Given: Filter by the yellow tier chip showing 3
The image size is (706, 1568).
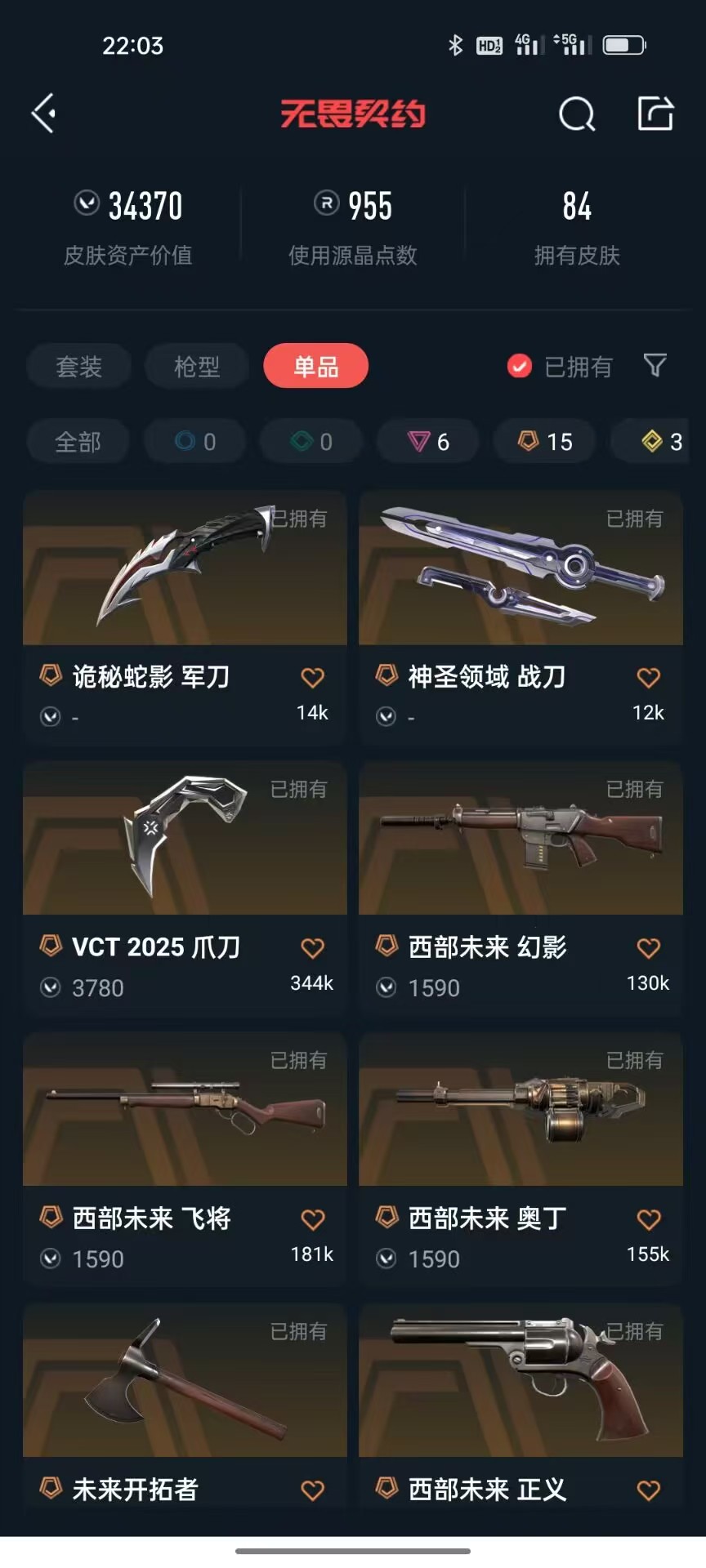Looking at the screenshot, I should pyautogui.click(x=660, y=442).
